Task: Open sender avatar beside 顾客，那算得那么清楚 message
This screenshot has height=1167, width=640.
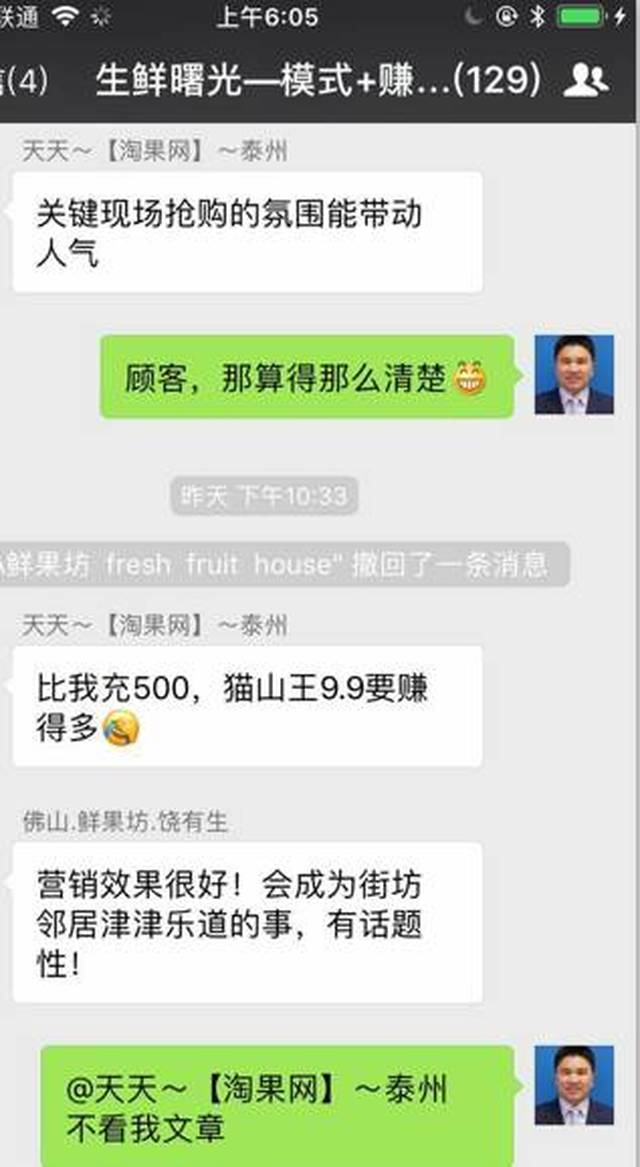Action: point(574,375)
